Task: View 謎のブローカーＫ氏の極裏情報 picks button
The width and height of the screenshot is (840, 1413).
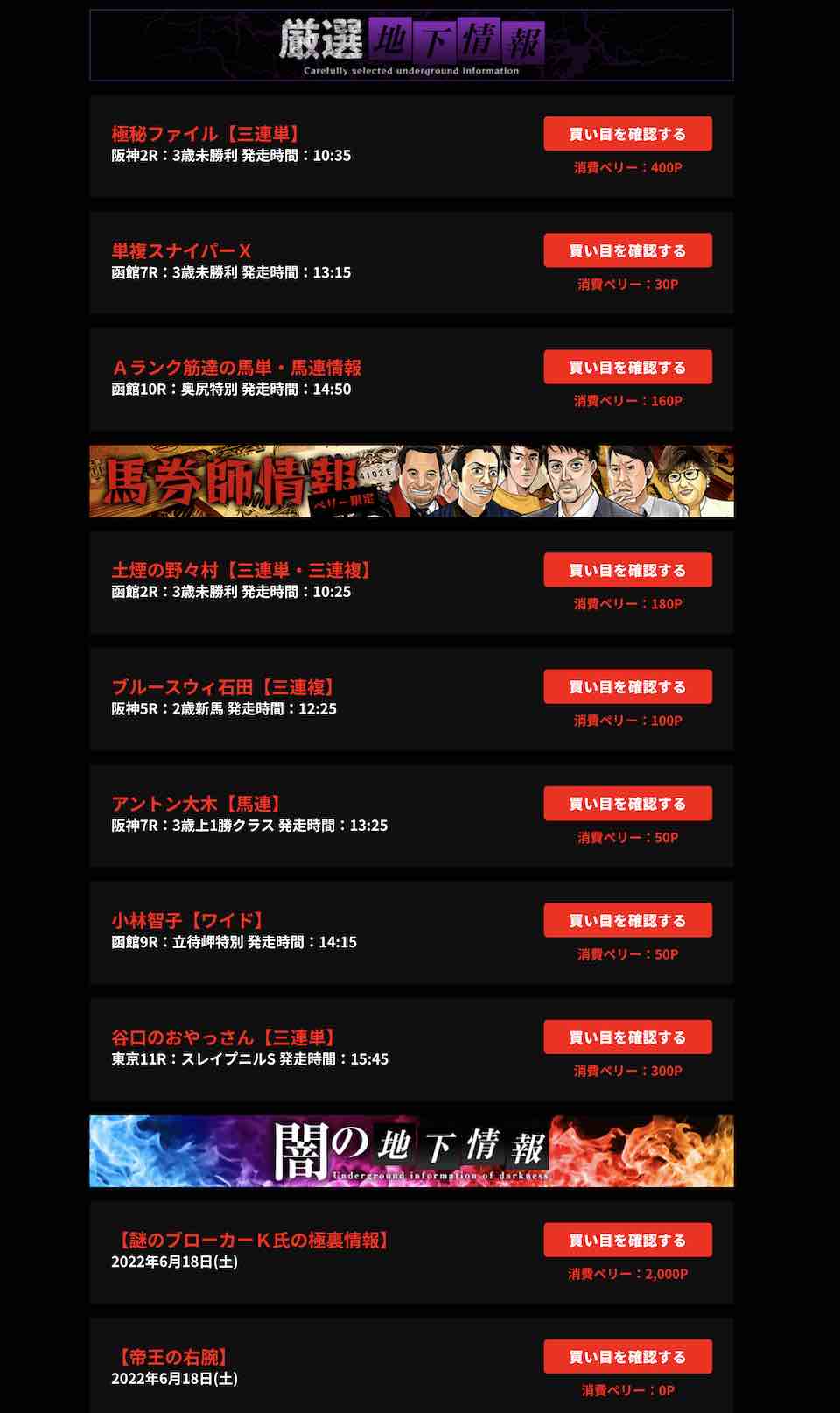Action: 627,1240
